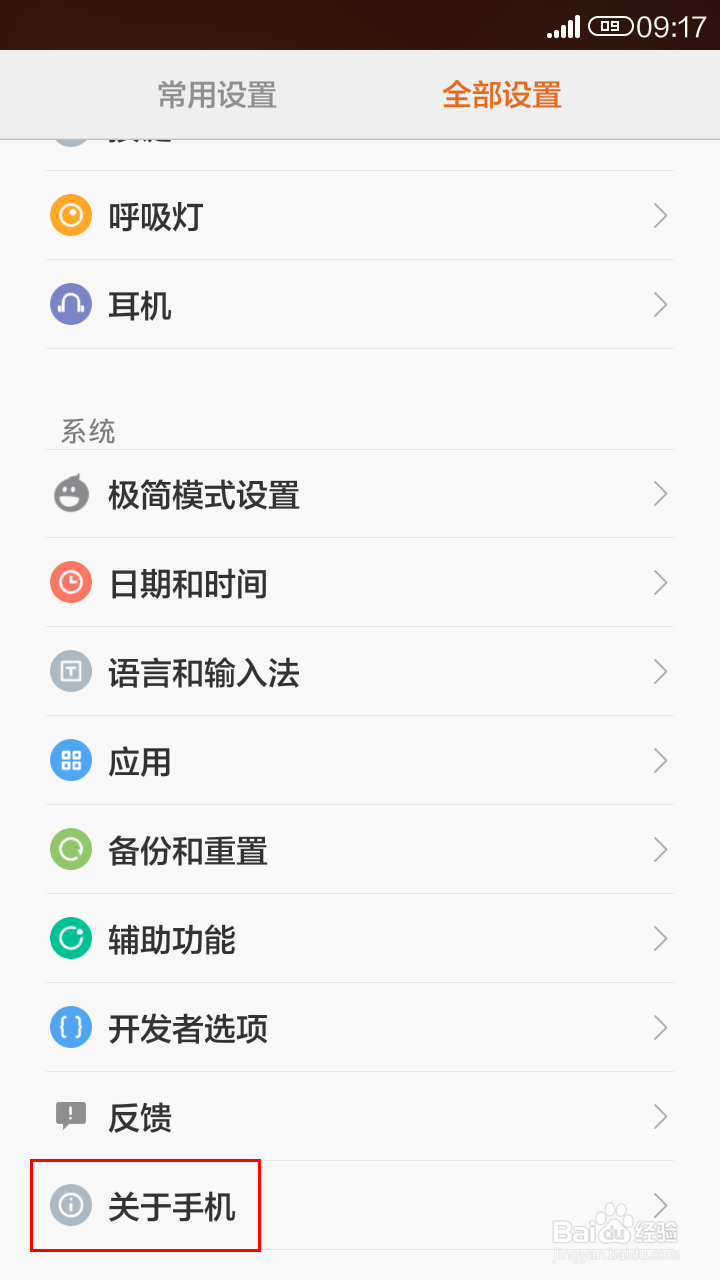Expand the 关于手机 row chevron
720x1280 pixels.
[660, 1205]
